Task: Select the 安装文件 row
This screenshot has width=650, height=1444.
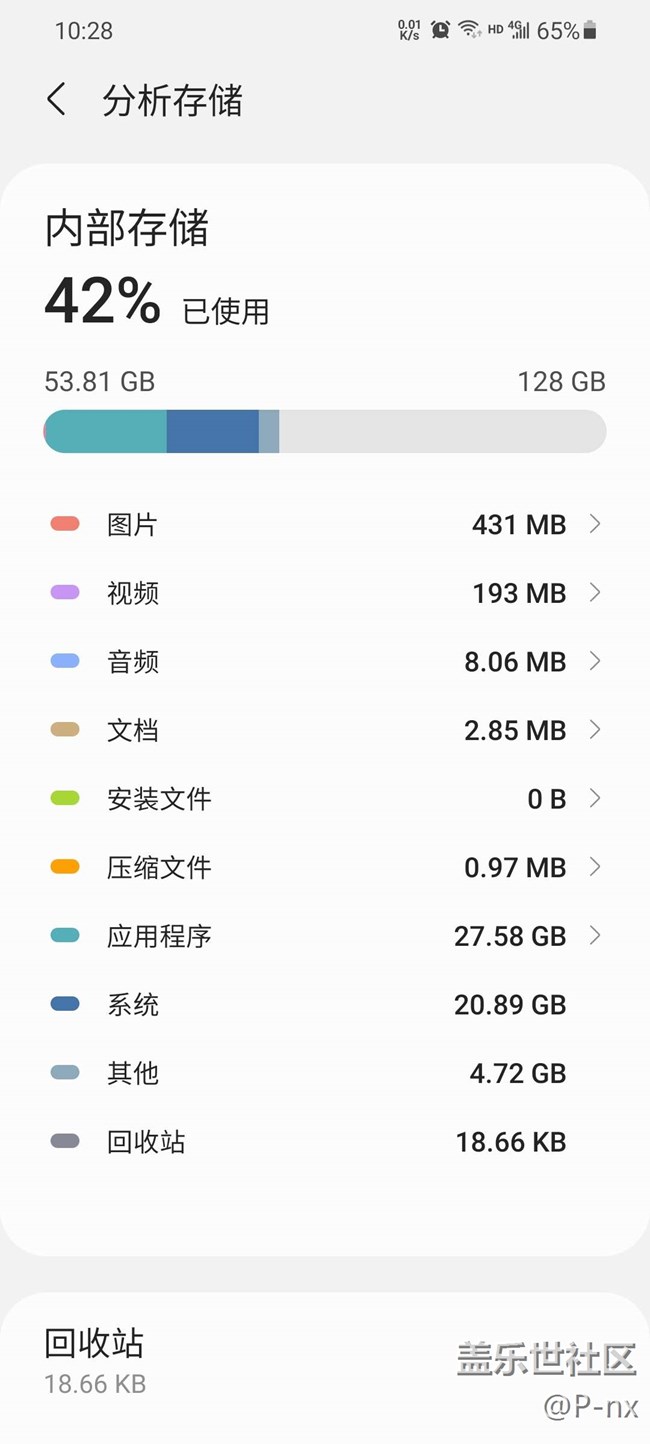Action: pos(325,798)
